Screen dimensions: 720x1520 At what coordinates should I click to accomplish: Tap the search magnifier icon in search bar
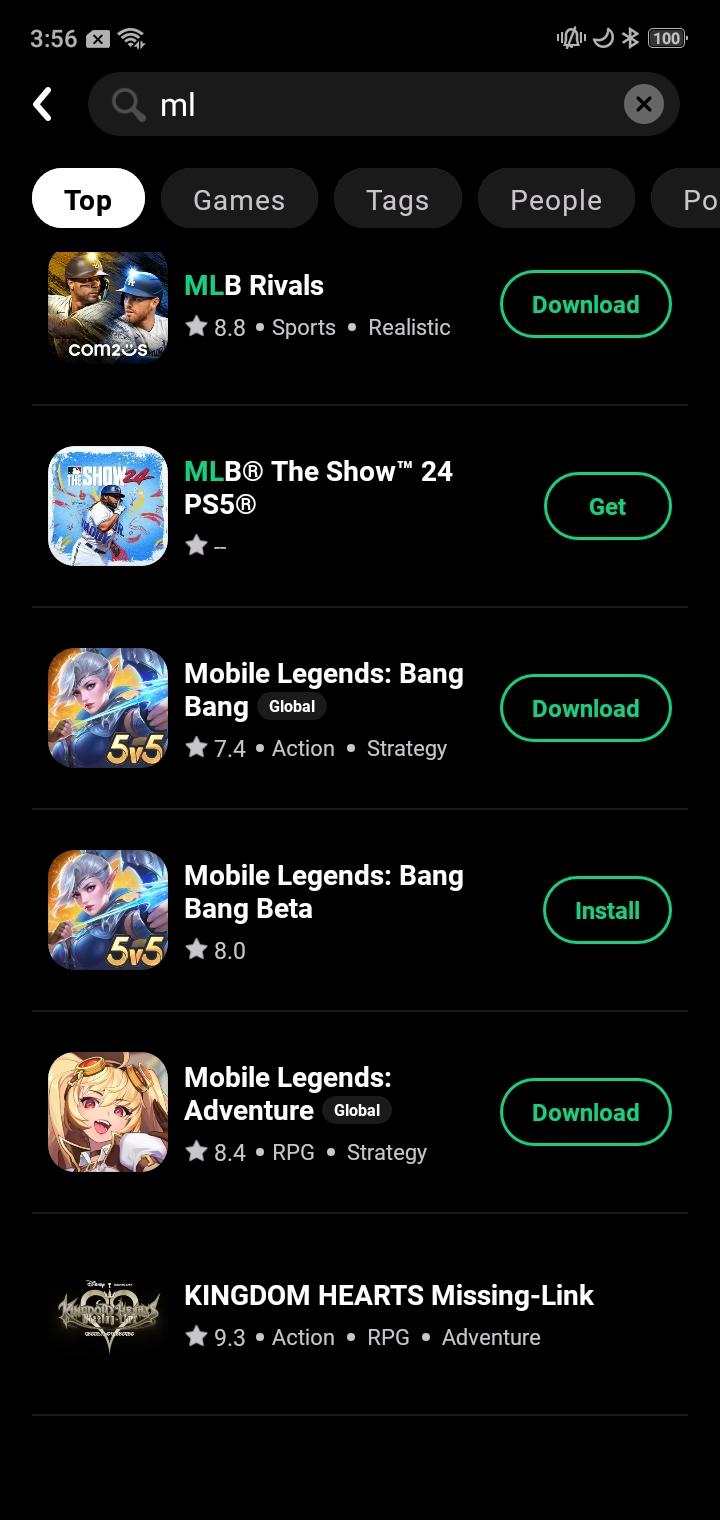[x=127, y=104]
